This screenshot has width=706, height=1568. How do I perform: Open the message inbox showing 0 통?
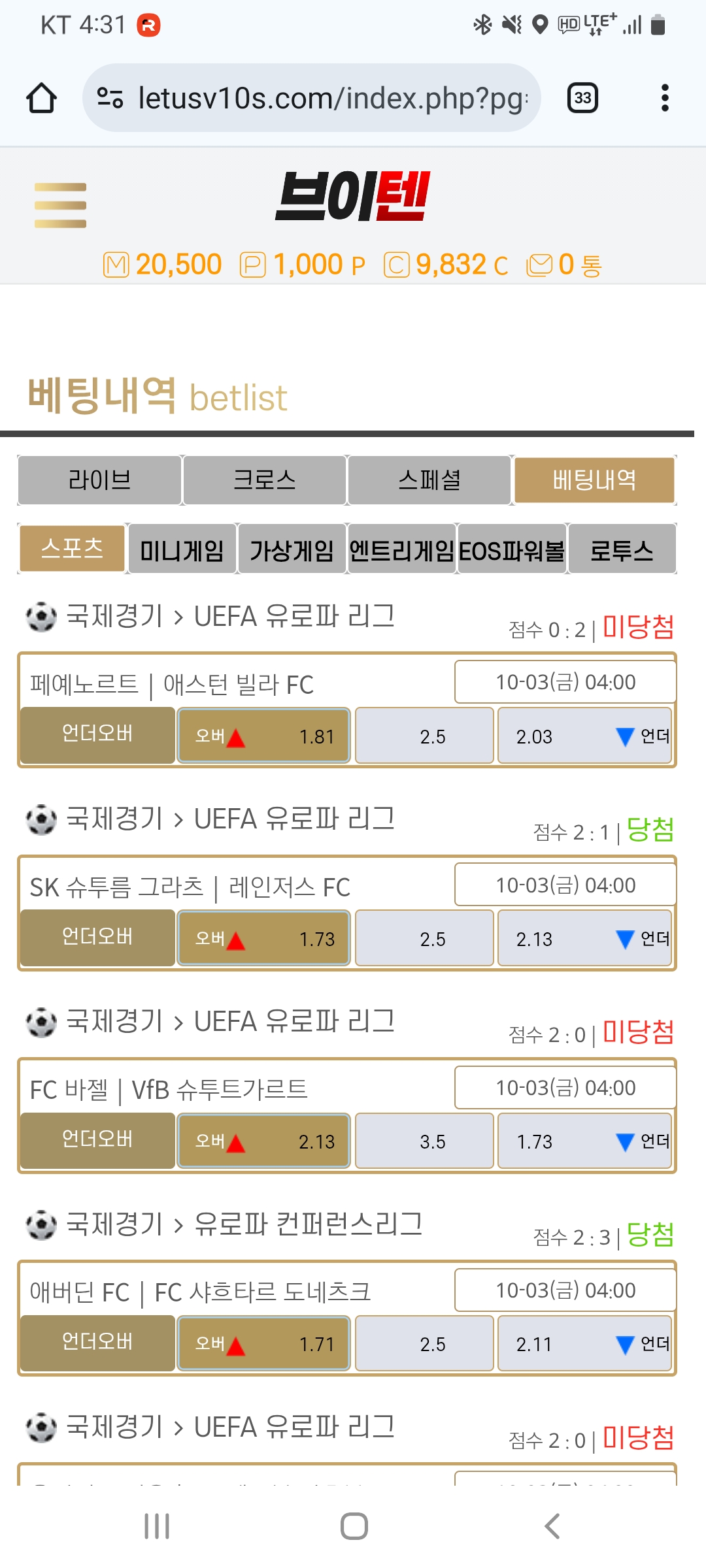click(563, 265)
